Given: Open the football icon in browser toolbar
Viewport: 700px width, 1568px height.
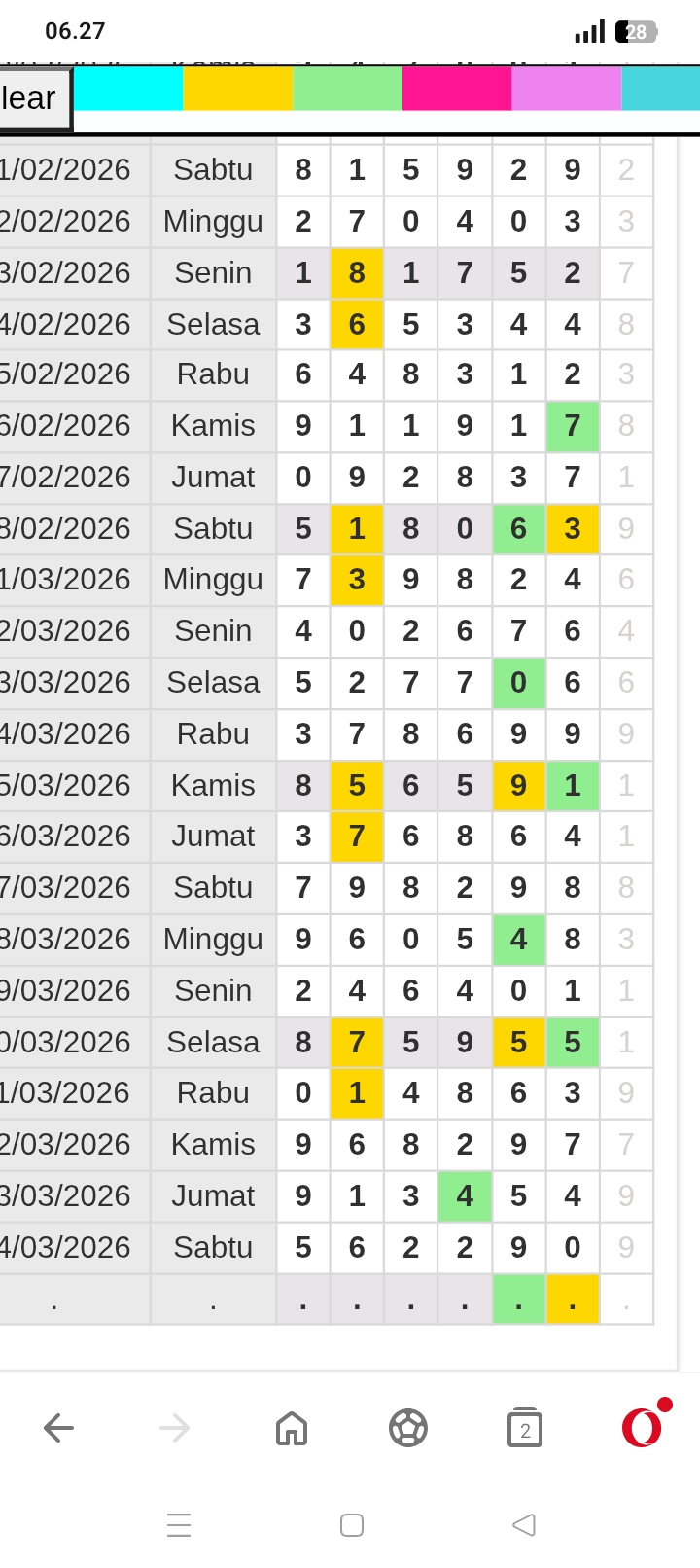Looking at the screenshot, I should (408, 1428).
